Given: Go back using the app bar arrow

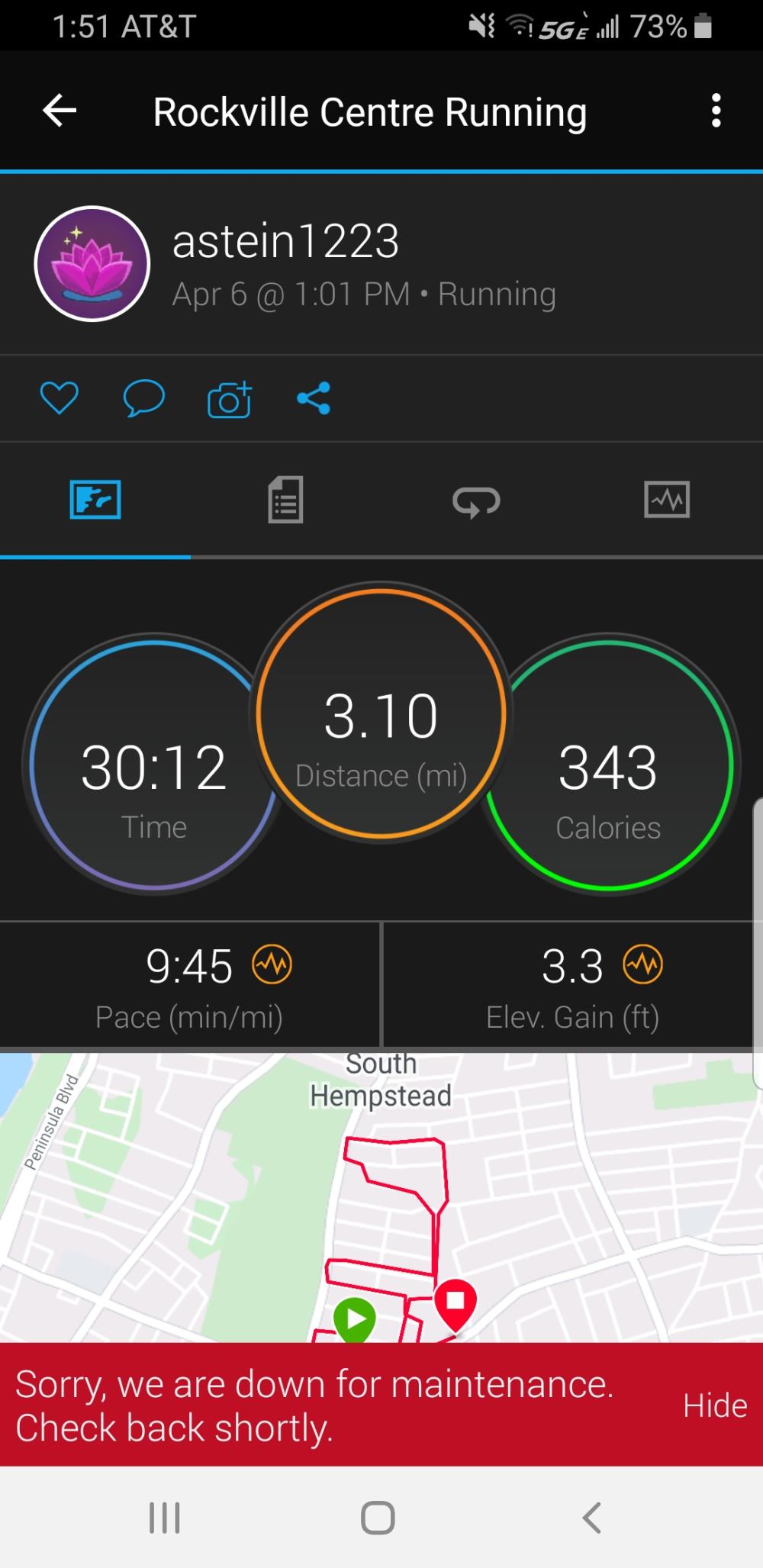Looking at the screenshot, I should 60,111.
